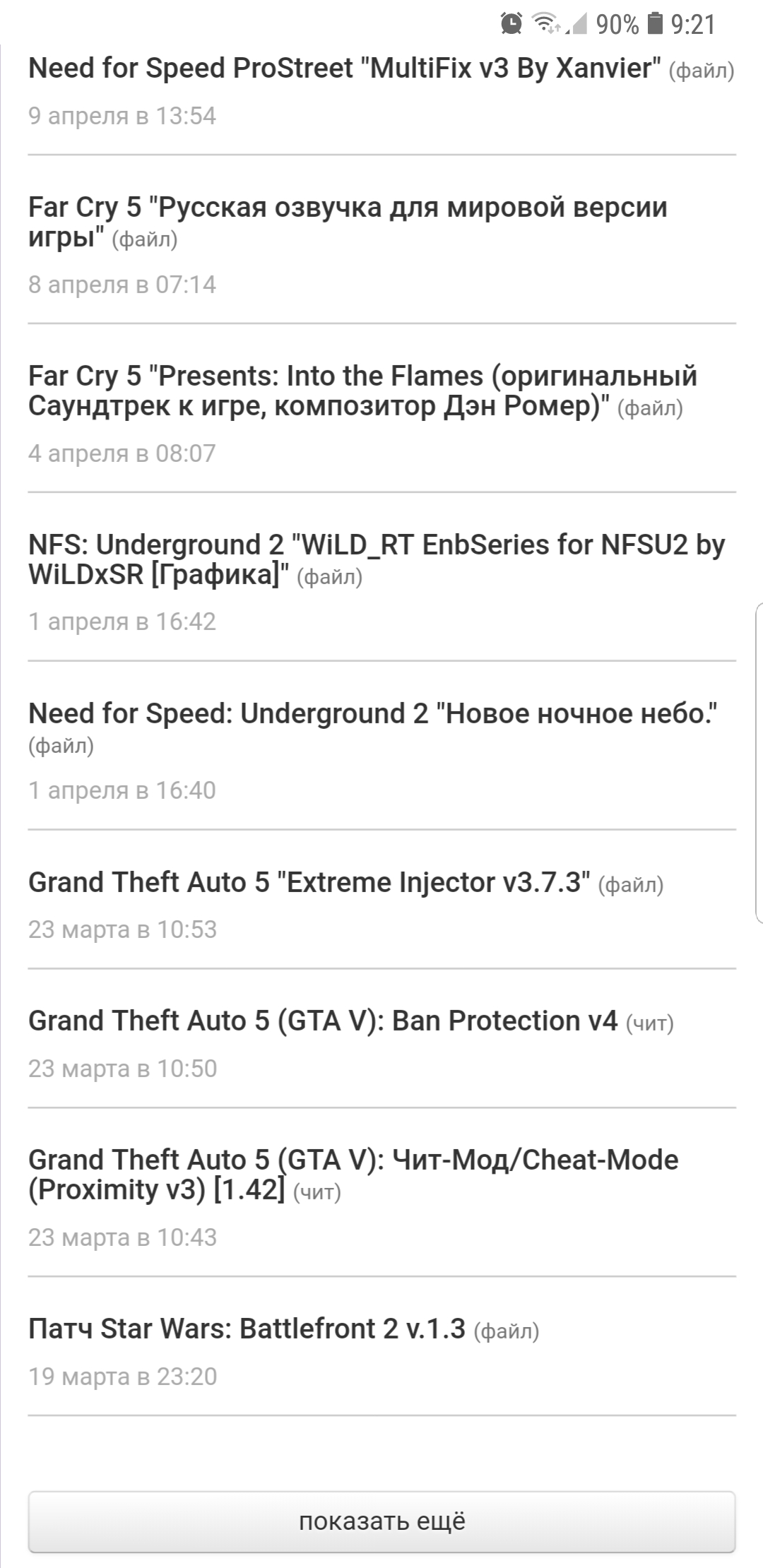
Task: Open Underground 2 Новое ночное небо file
Action: click(372, 714)
